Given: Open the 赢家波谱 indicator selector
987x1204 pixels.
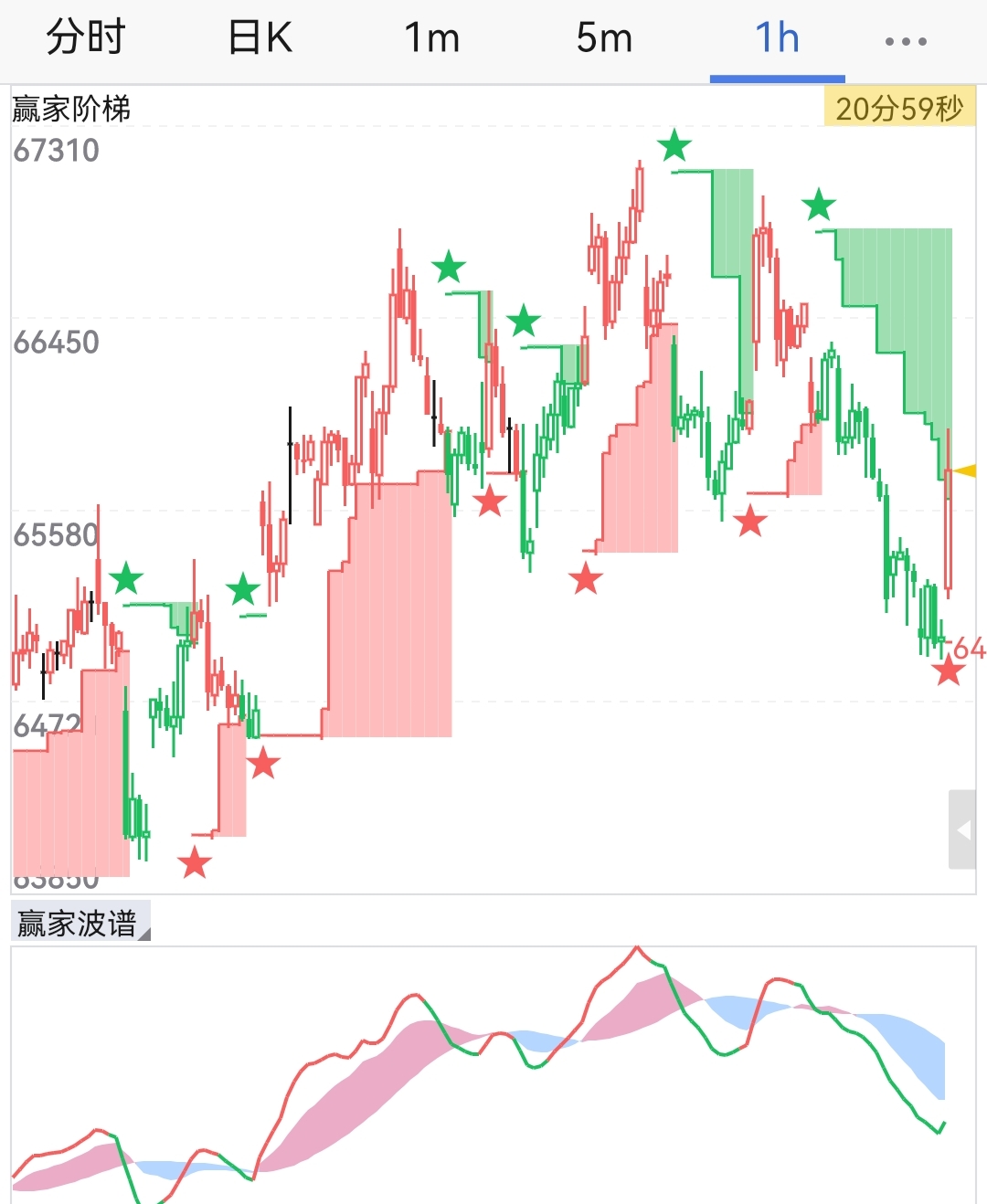Looking at the screenshot, I should point(80,923).
